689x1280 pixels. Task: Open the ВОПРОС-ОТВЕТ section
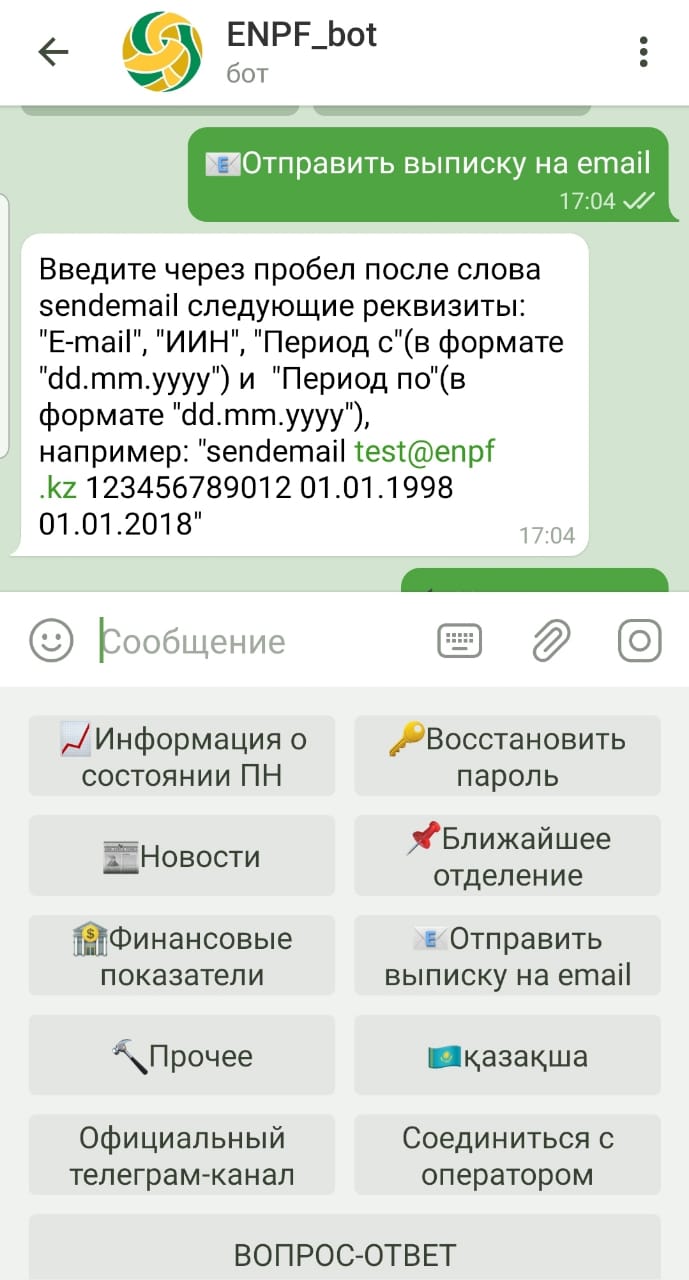[344, 1254]
